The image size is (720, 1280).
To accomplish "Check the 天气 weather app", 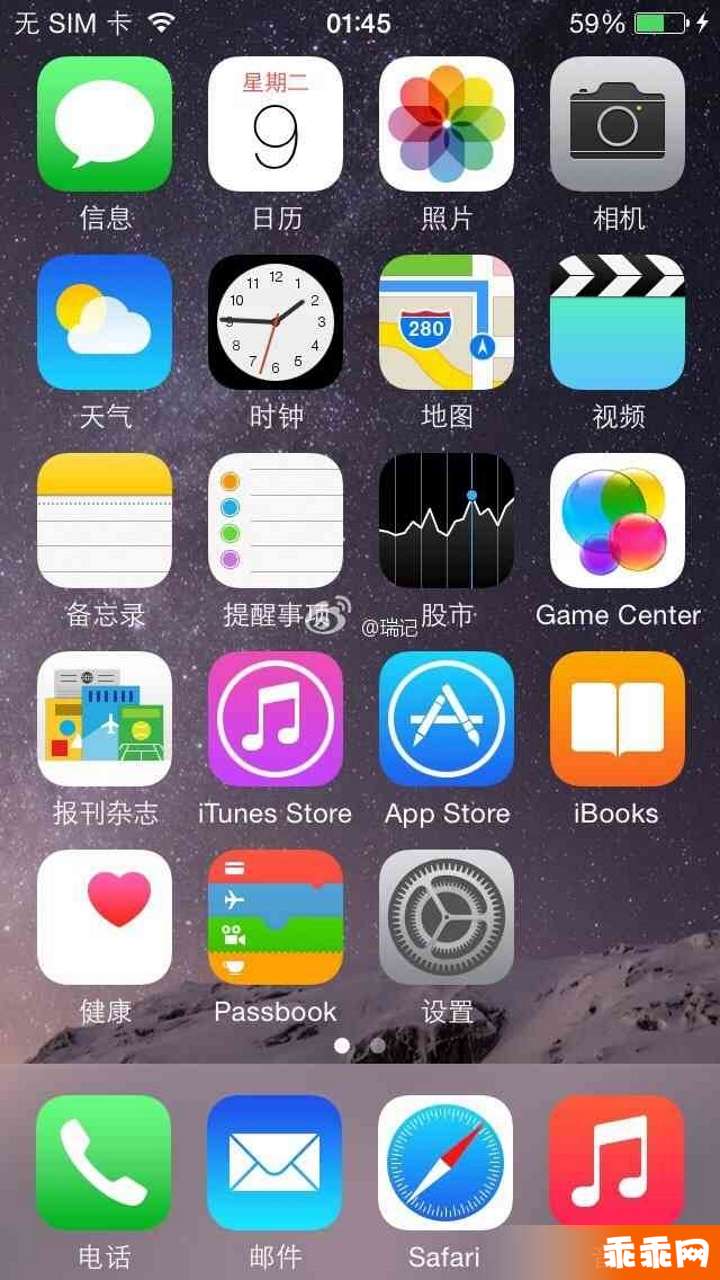I will 105,322.
